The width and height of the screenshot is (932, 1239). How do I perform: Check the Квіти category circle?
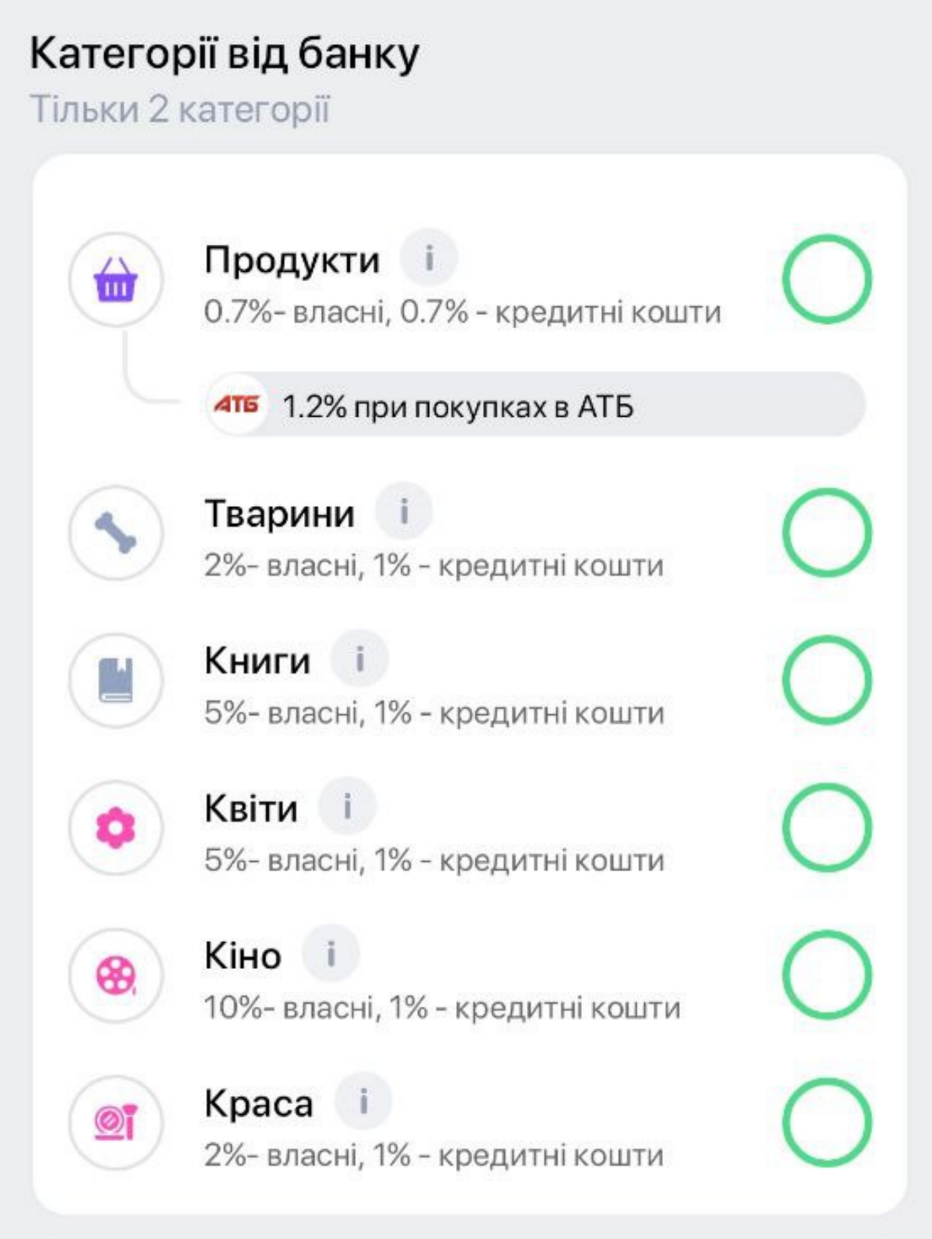coord(826,828)
